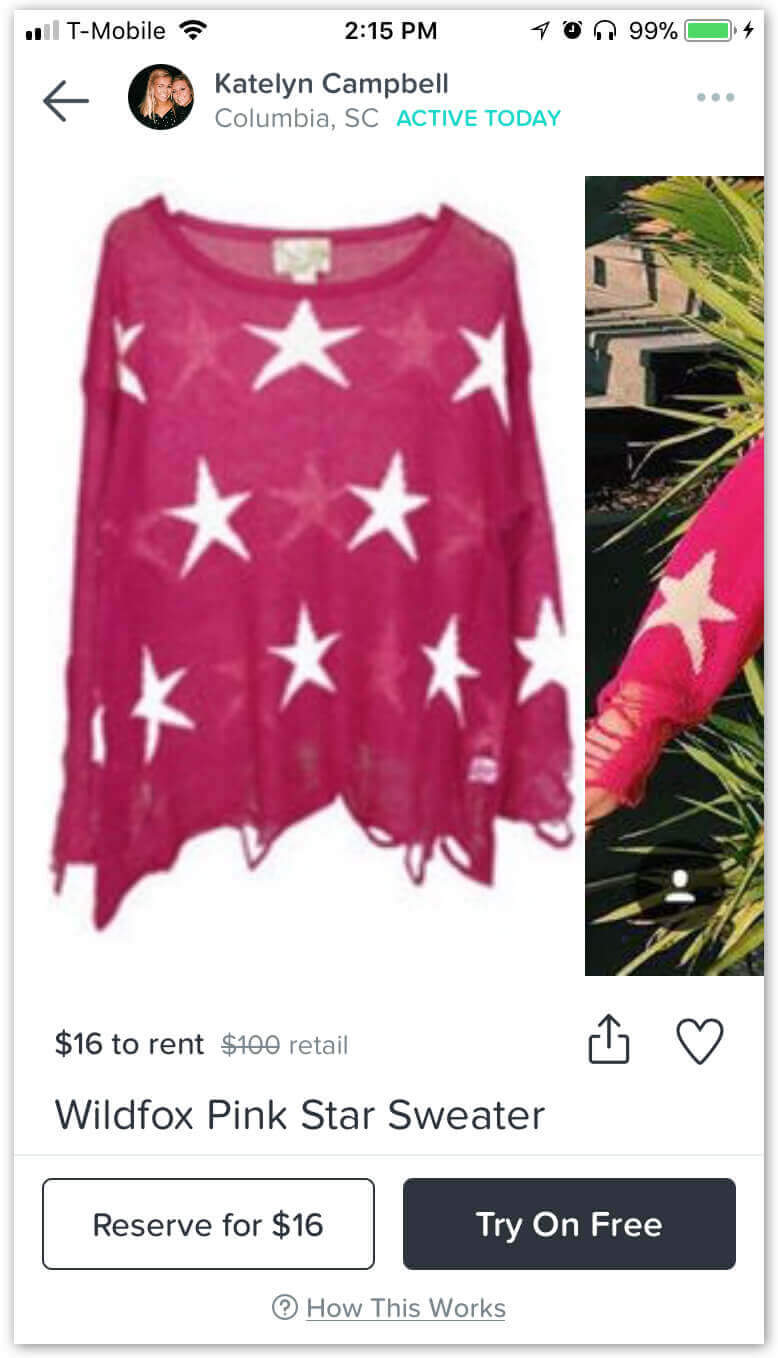The image size is (778, 1358).
Task: Share the Wildfox Pink Star Sweater
Action: (x=608, y=1040)
